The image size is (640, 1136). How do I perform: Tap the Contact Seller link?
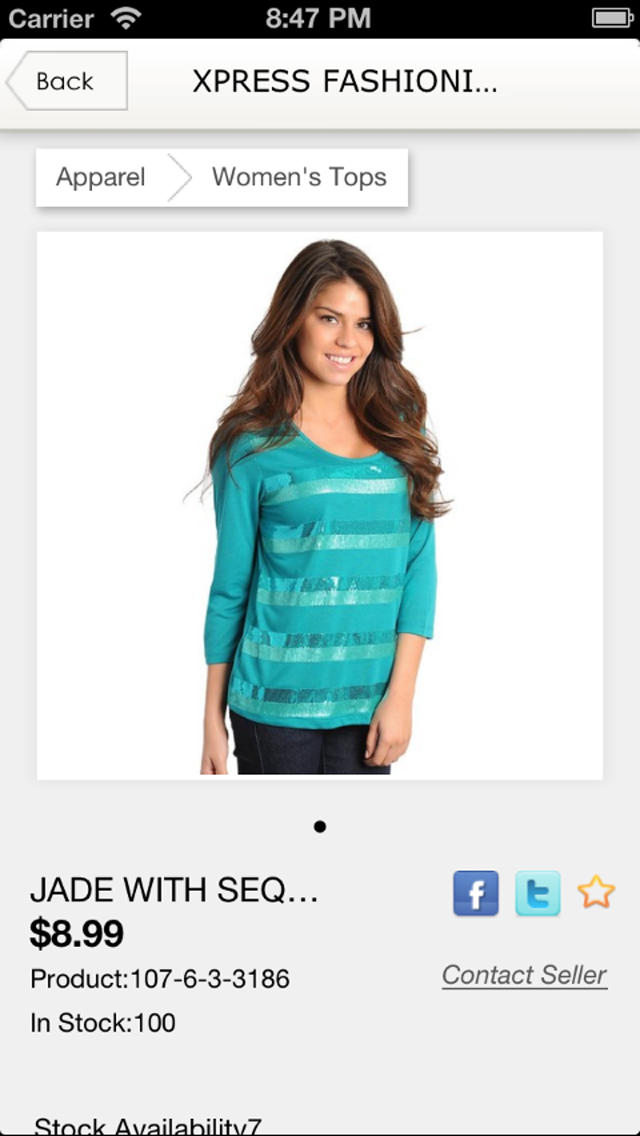pyautogui.click(x=524, y=975)
